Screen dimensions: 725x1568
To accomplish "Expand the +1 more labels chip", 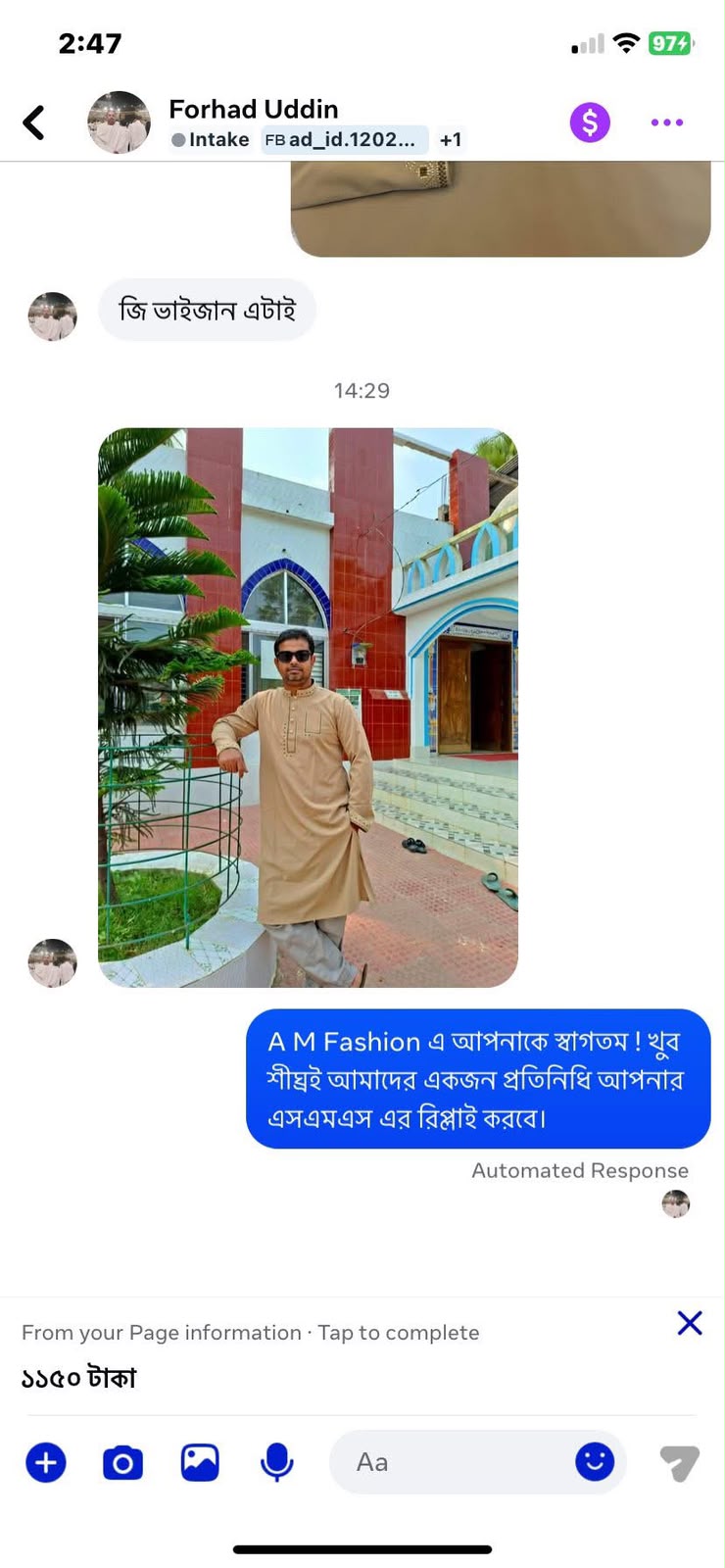I will click(x=451, y=140).
